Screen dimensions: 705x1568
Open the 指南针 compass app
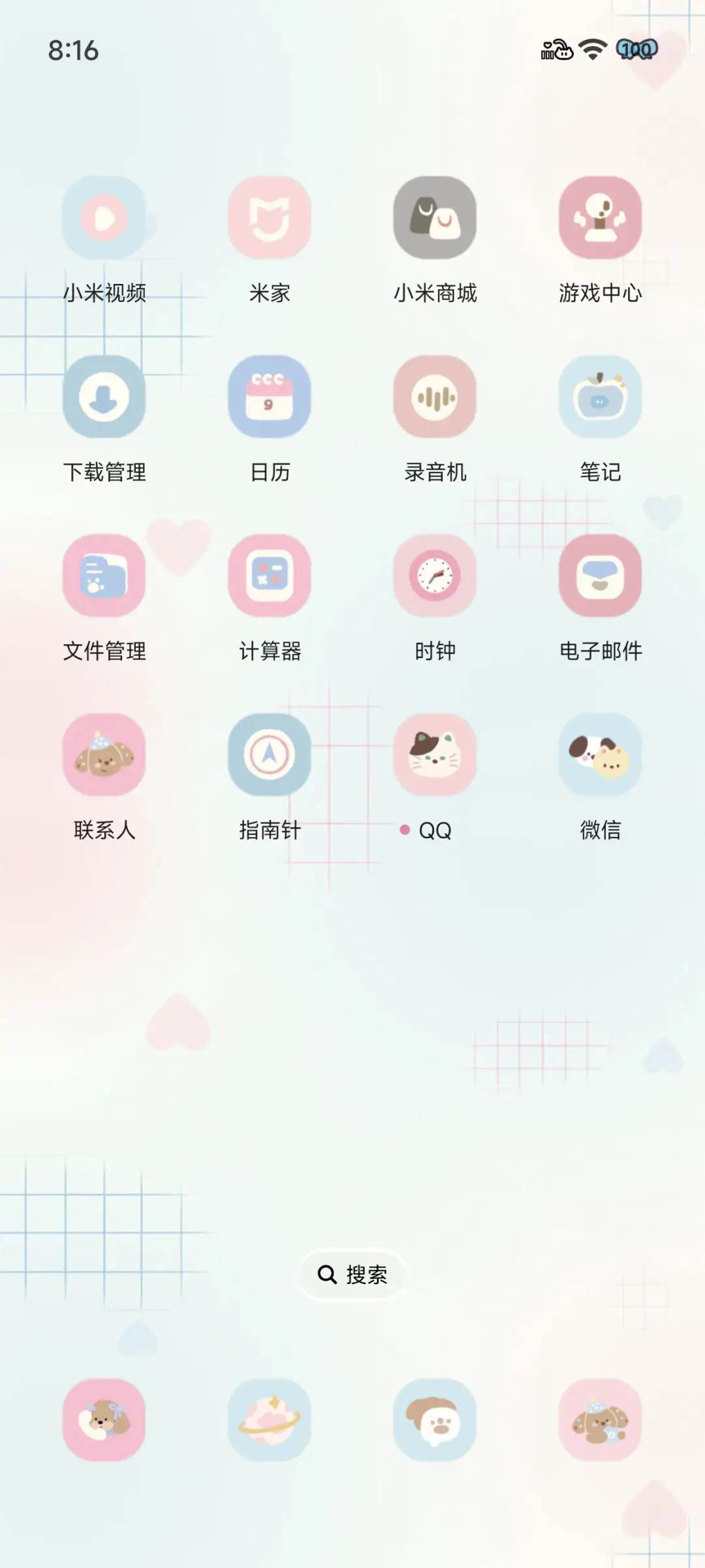270,756
